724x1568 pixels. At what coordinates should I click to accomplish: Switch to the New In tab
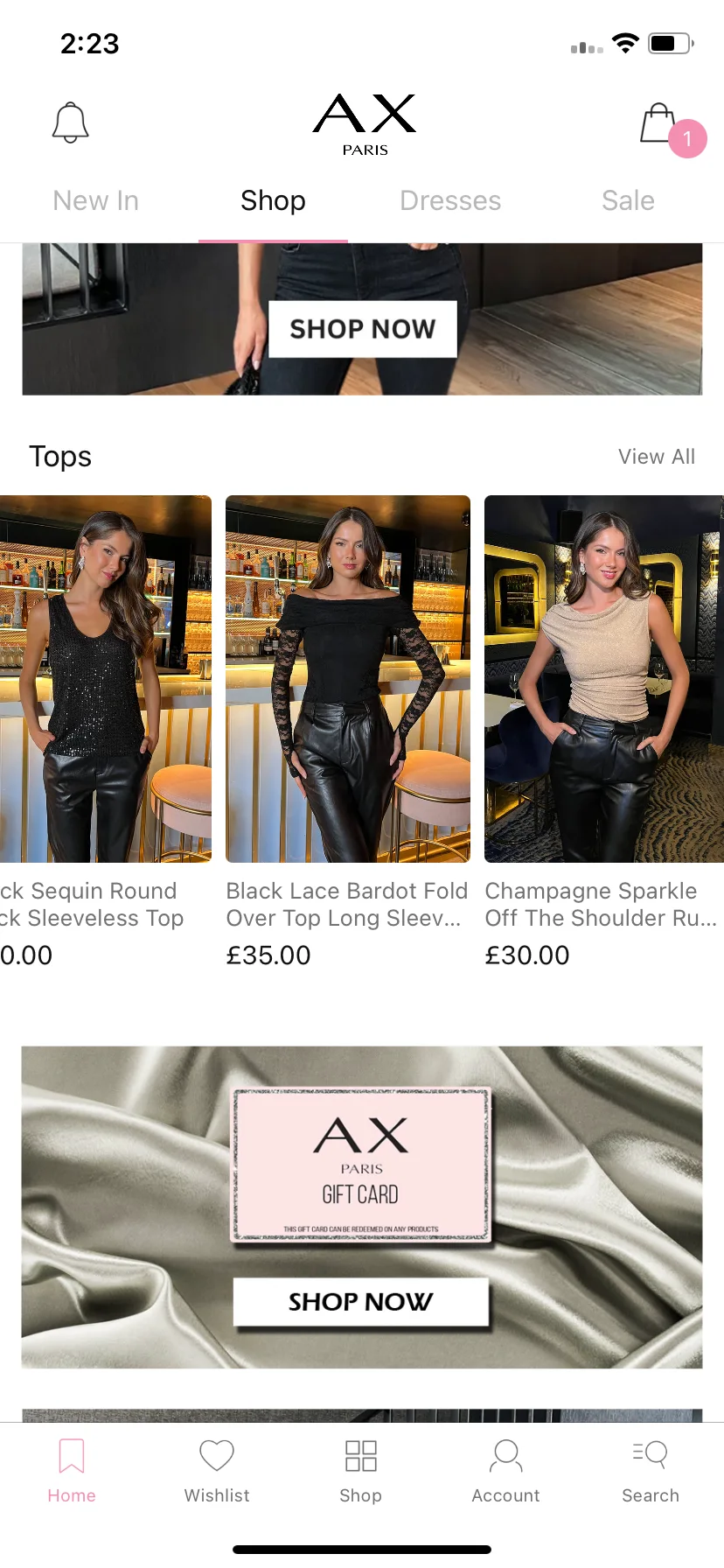pyautogui.click(x=96, y=200)
